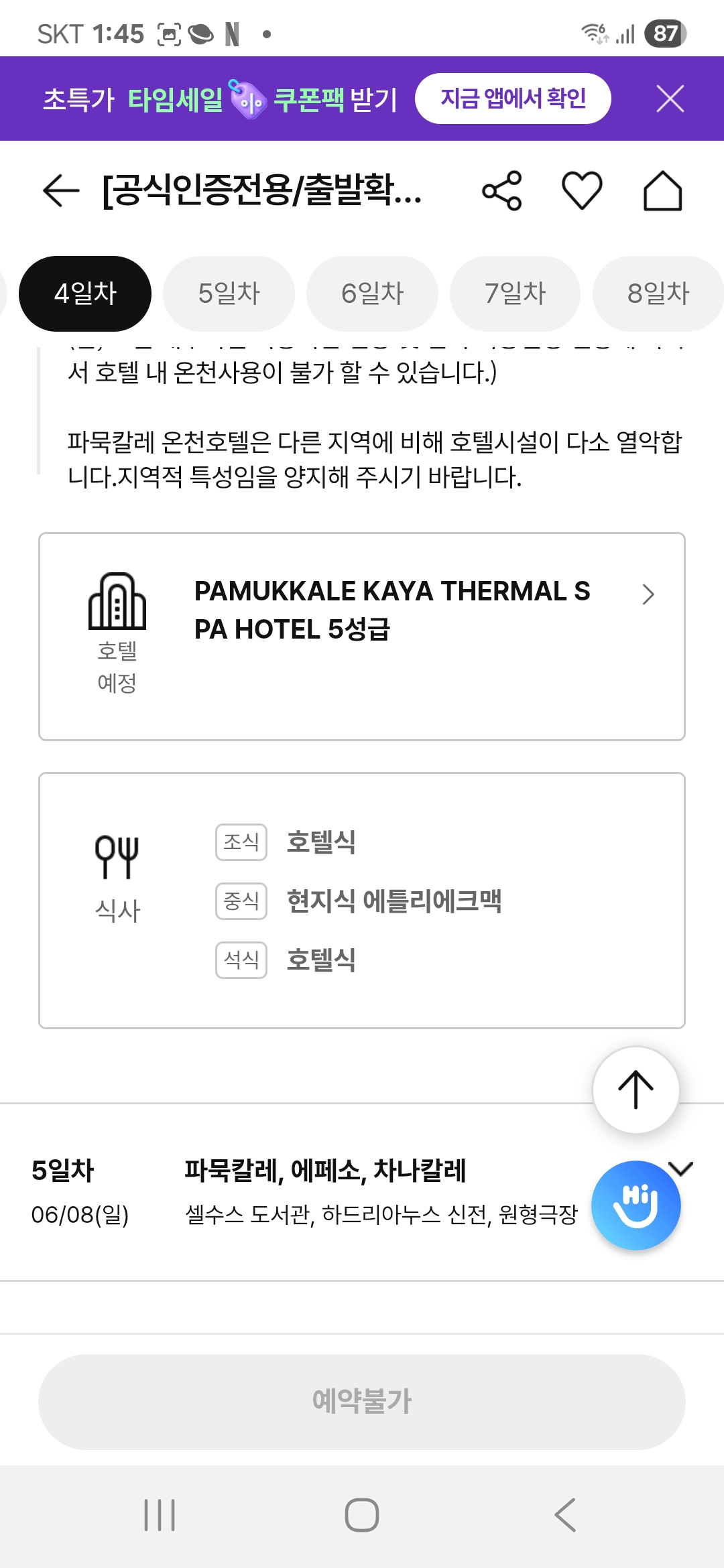Switch to the 5일차 tab
The width and height of the screenshot is (724, 1568).
[x=229, y=293]
